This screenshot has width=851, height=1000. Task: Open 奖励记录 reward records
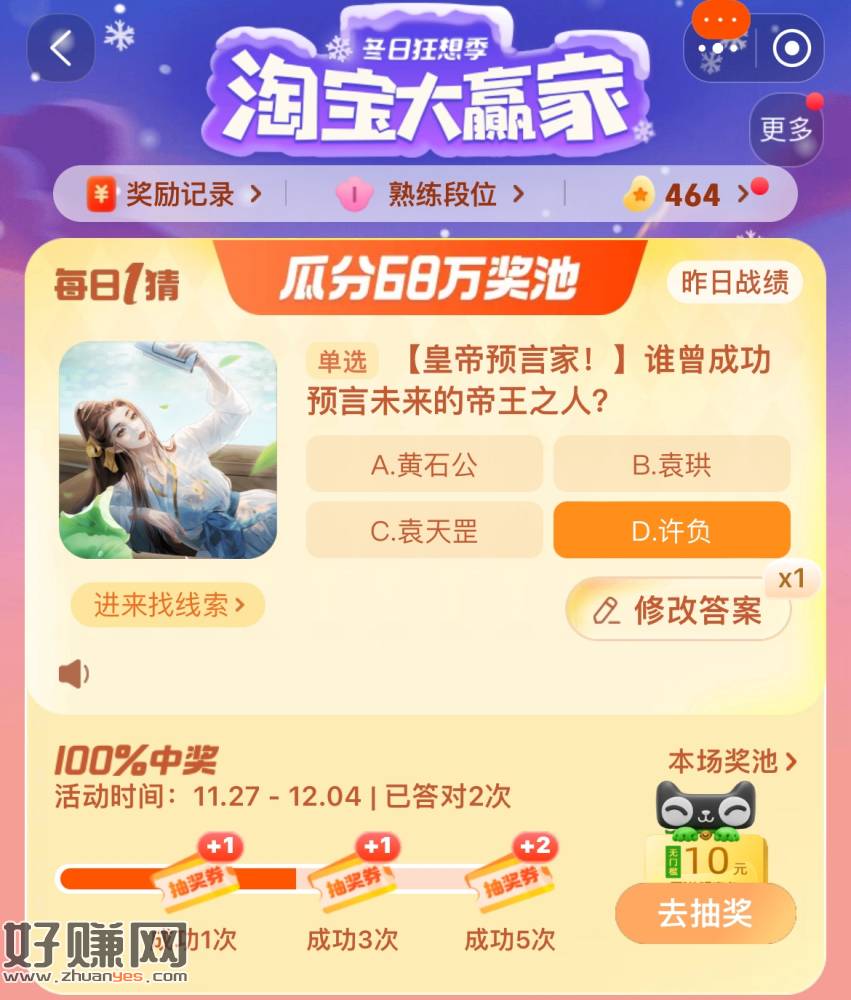pos(176,194)
